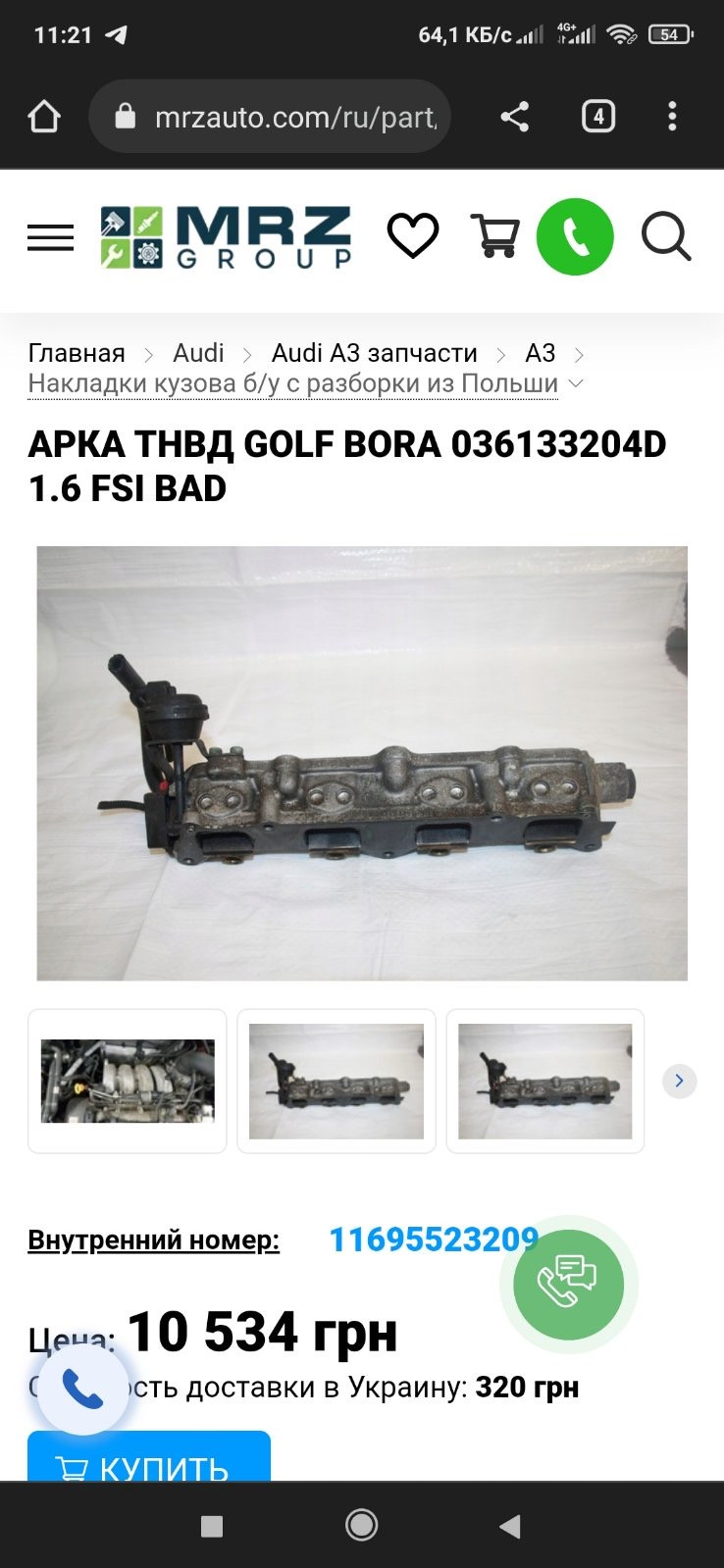Open the Audi breadcrumb link
The height and width of the screenshot is (1568, 724).
tap(198, 353)
